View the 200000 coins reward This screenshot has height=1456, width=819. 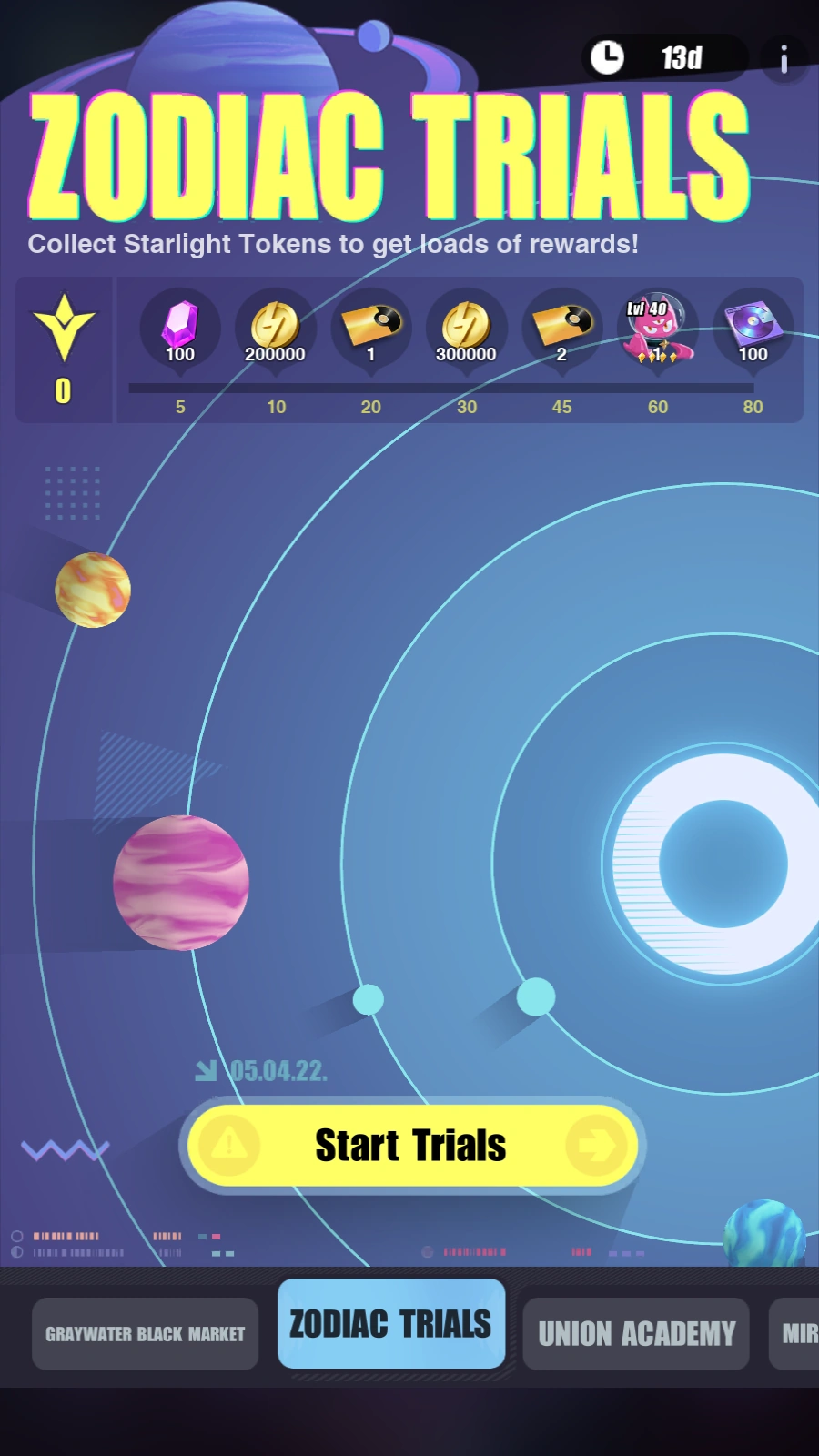pos(275,329)
